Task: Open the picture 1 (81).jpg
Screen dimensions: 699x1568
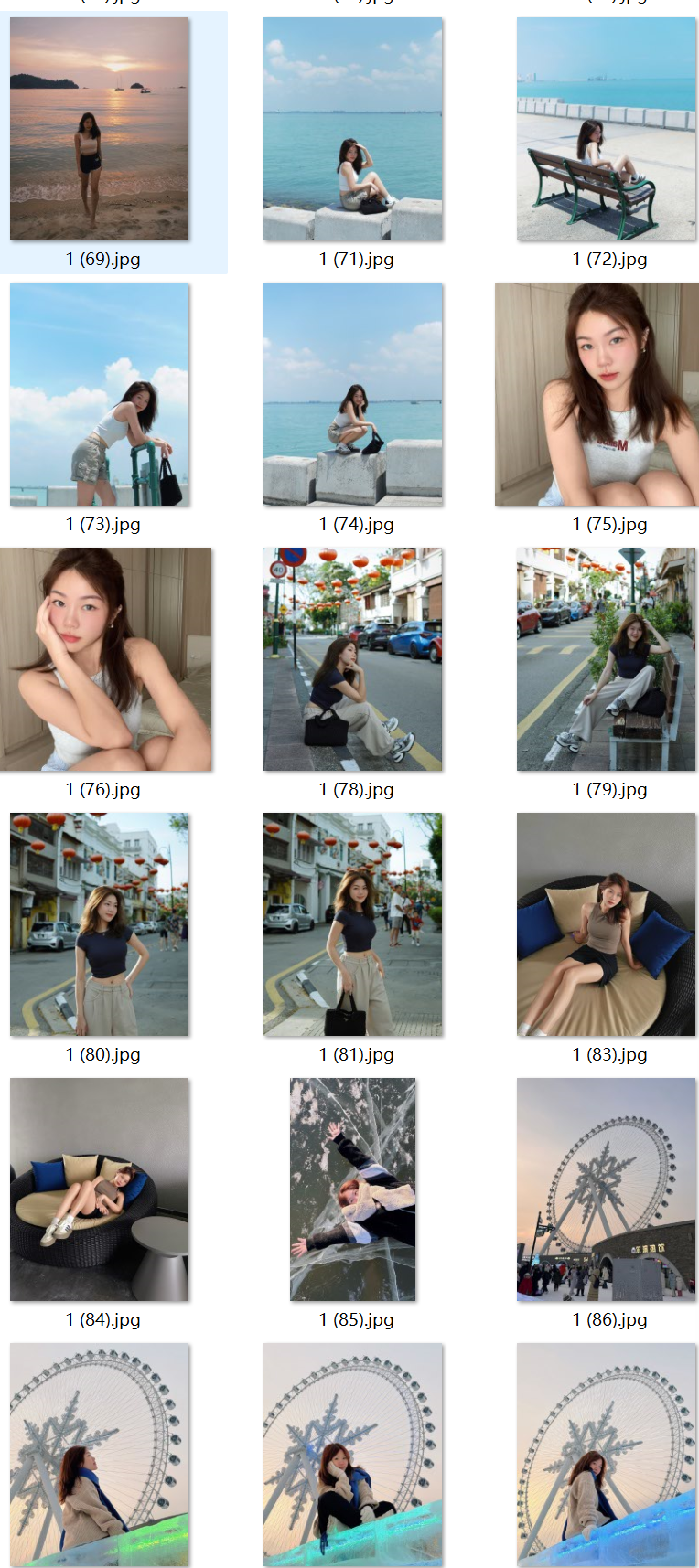Action: click(x=353, y=924)
